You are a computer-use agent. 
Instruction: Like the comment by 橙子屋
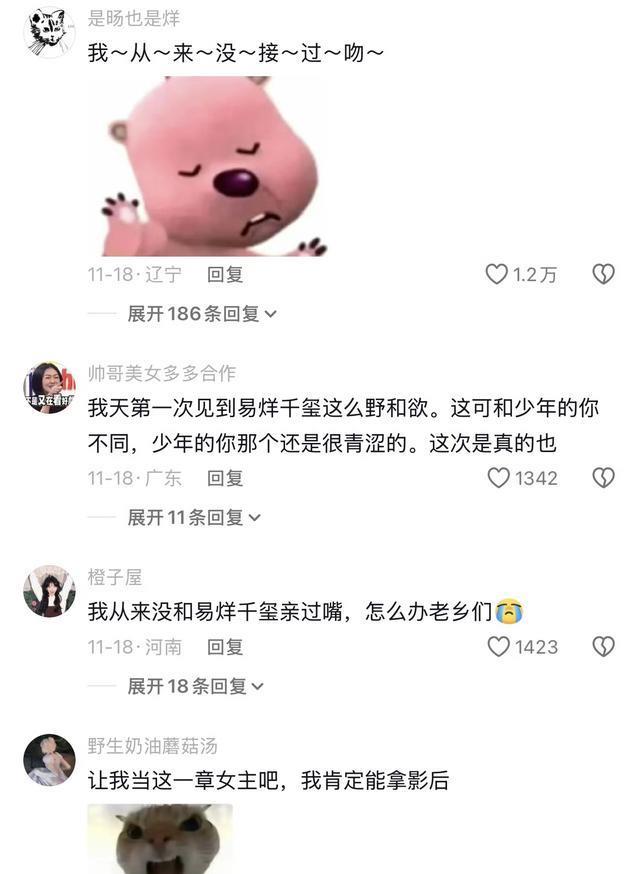(x=498, y=647)
